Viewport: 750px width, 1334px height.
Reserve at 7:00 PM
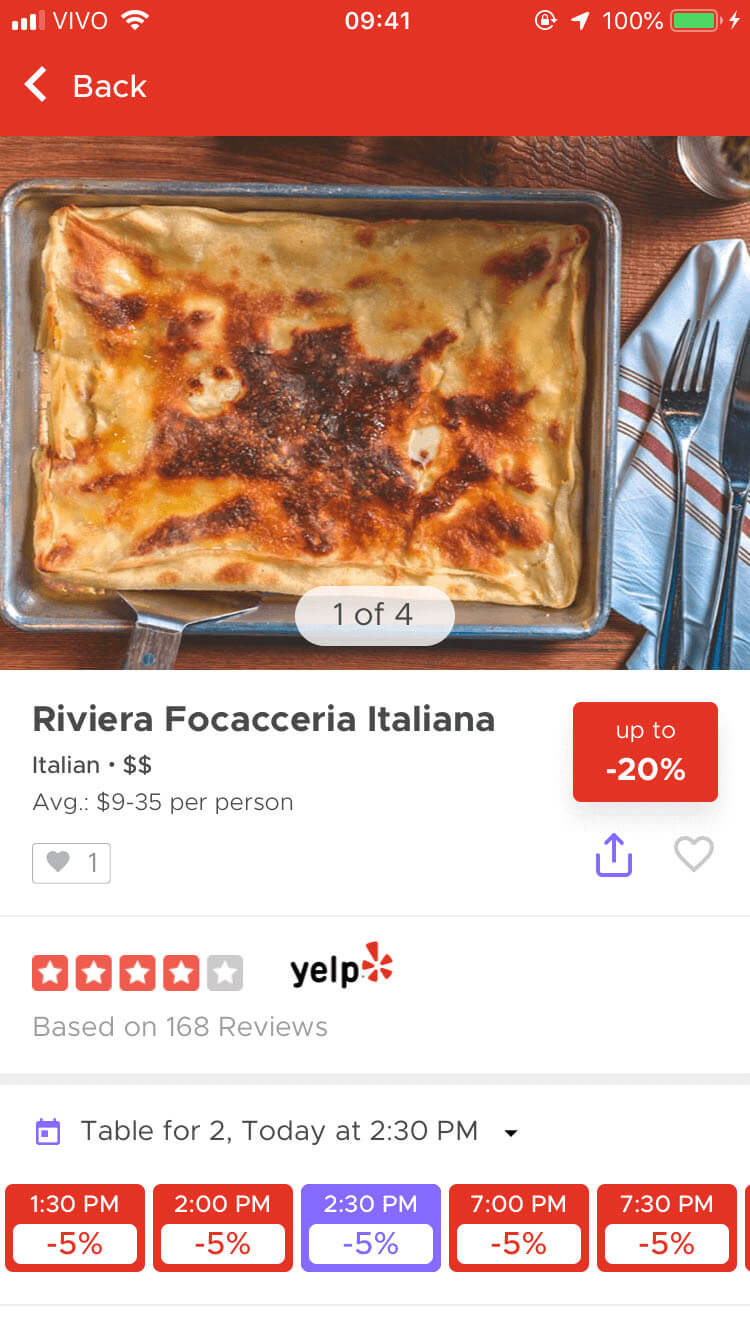click(519, 1228)
